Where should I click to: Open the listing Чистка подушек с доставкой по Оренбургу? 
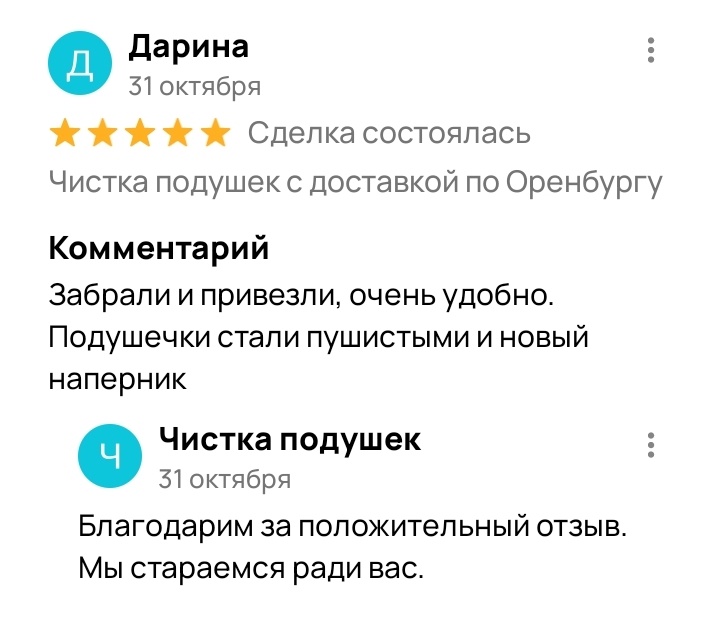[x=355, y=182]
